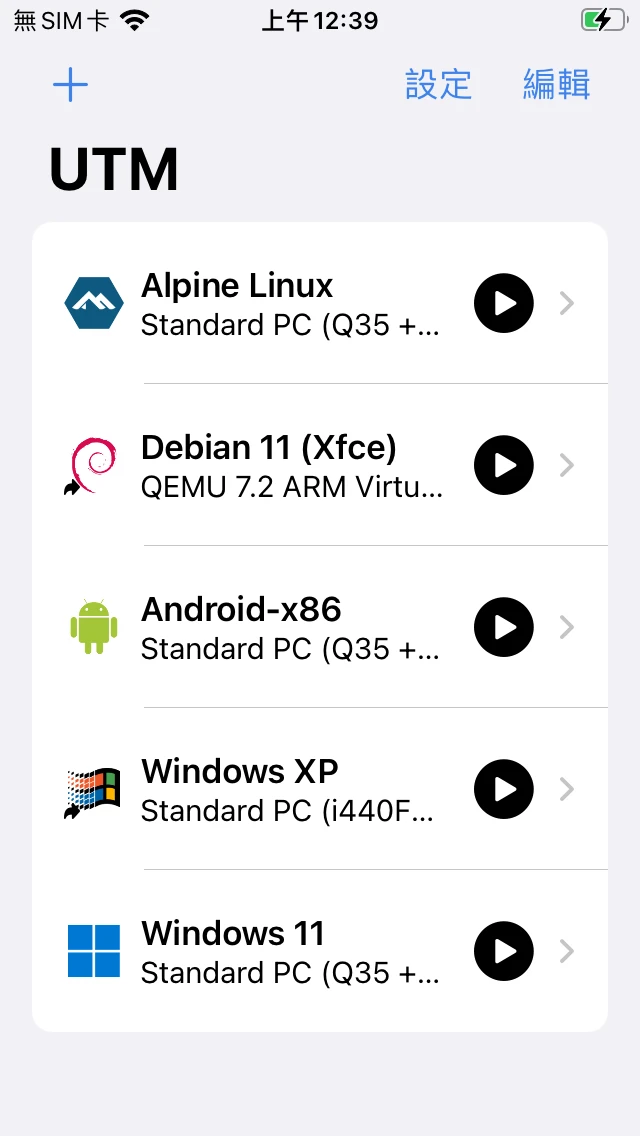
Task: Add a new virtual machine
Action: [x=70, y=85]
